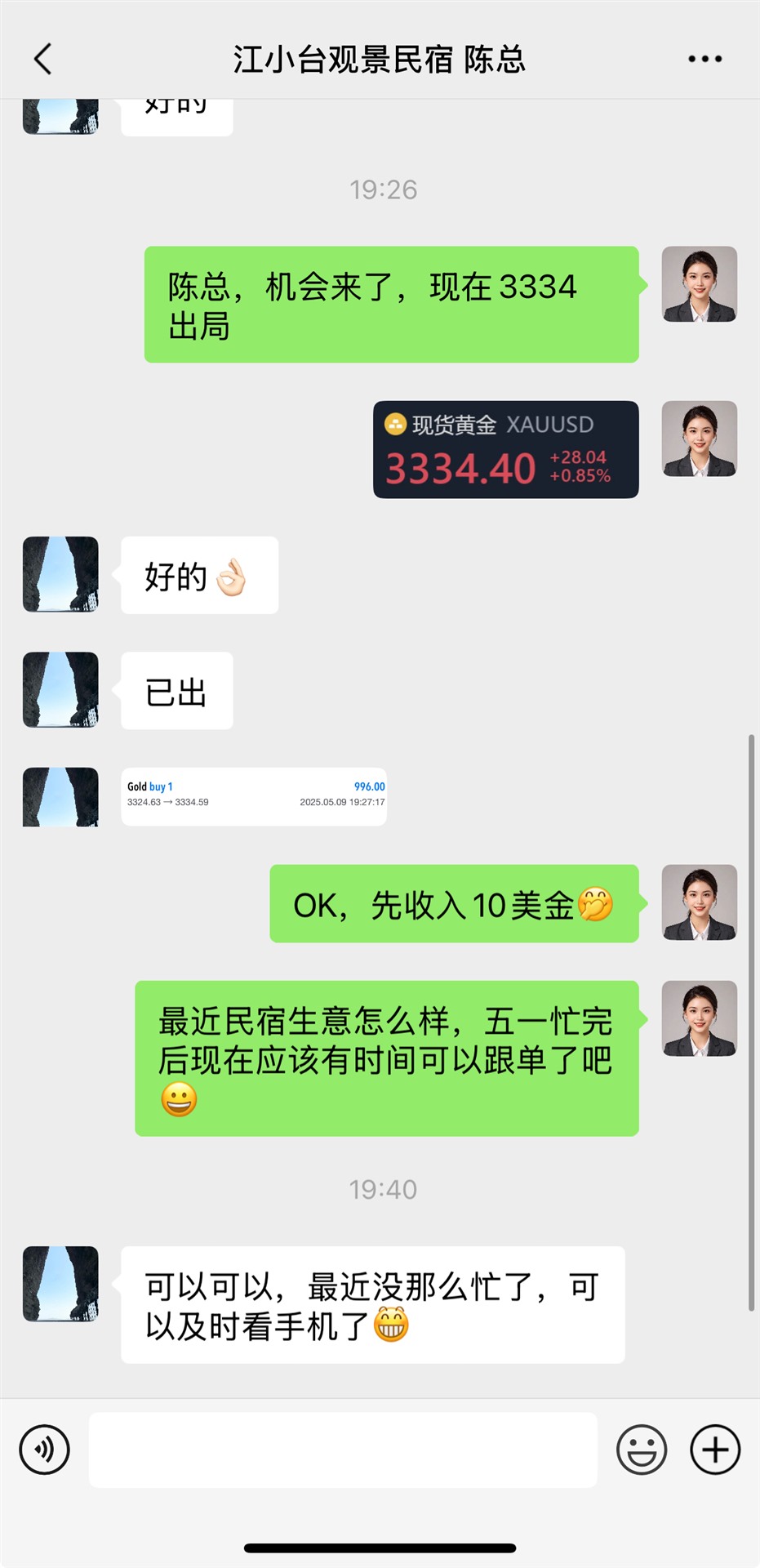Image resolution: width=760 pixels, height=1568 pixels.
Task: Open sender avatar beside 机会来了 message
Action: [x=699, y=284]
